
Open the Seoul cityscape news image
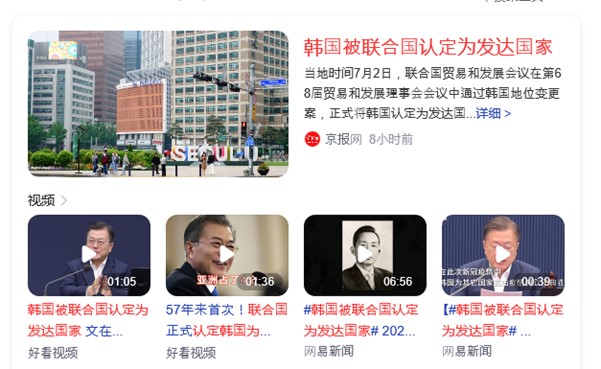click(158, 104)
